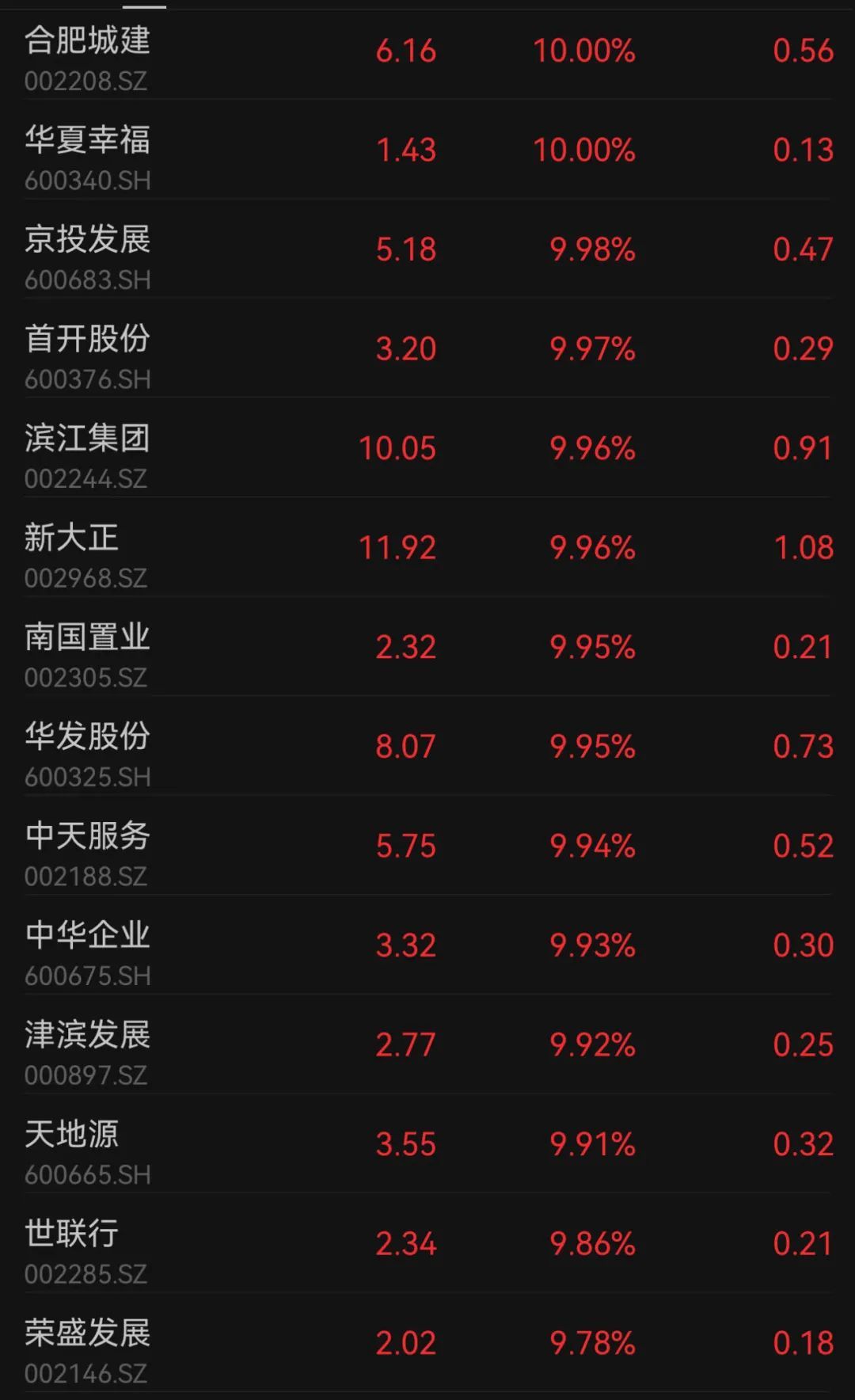Click 京投发展 price 5.18
The width and height of the screenshot is (855, 1400).
pos(405,248)
